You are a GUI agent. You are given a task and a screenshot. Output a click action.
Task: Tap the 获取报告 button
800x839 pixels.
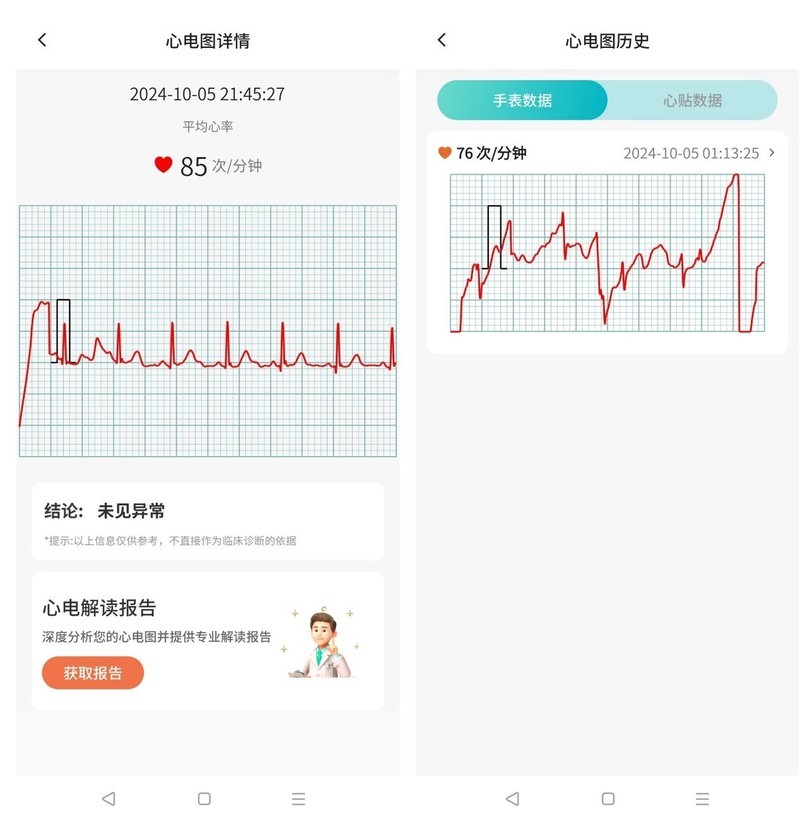tap(92, 673)
